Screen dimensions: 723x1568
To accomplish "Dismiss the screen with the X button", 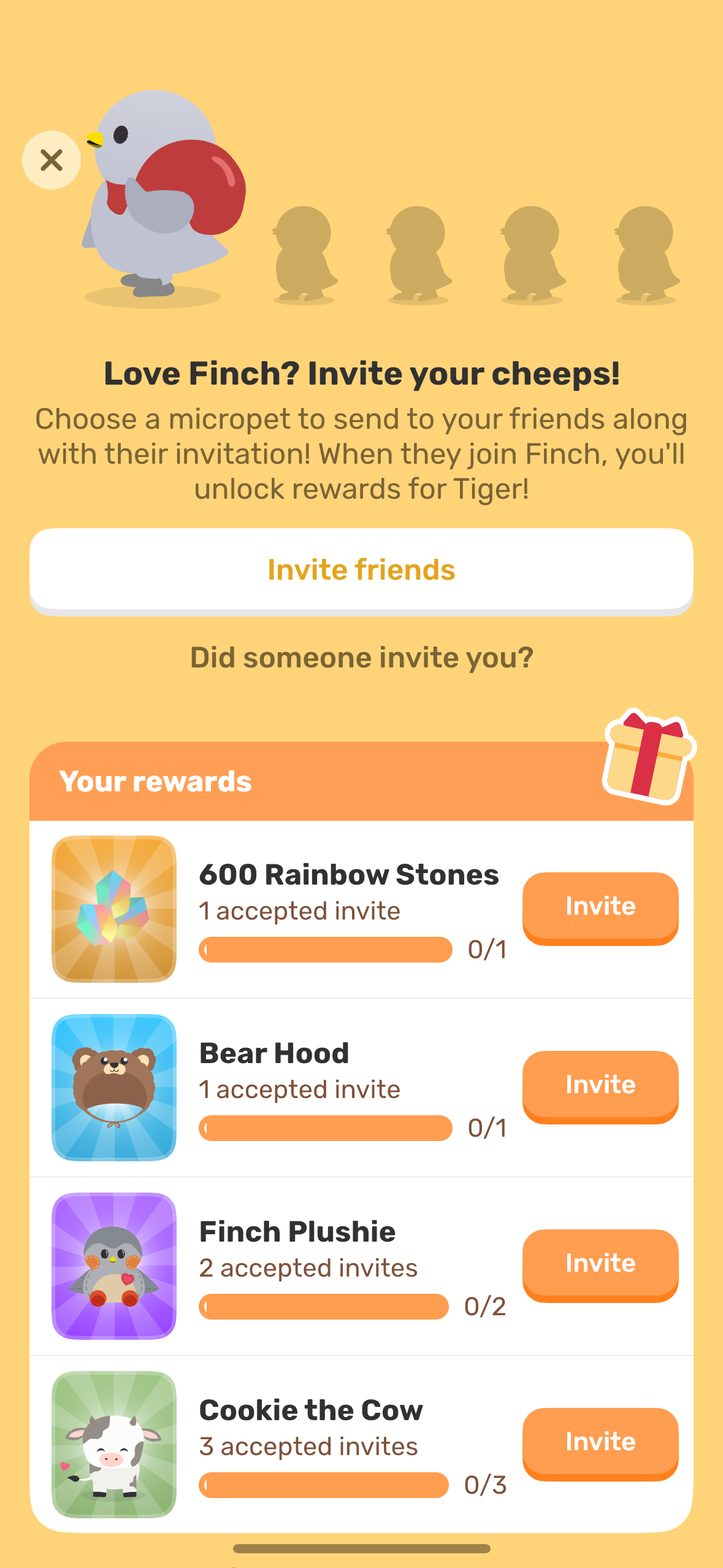I will (52, 159).
